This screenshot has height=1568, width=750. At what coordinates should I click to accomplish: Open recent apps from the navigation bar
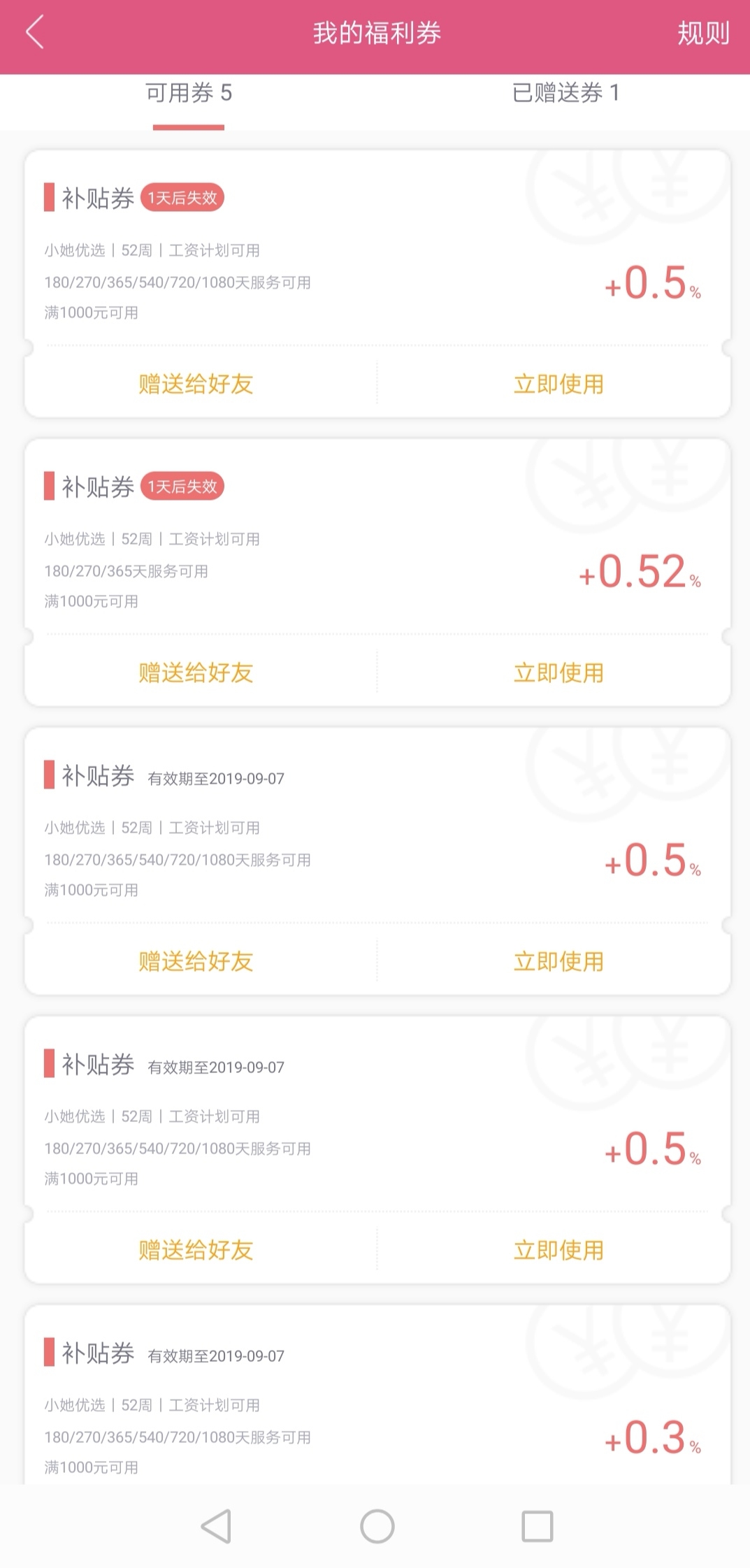(538, 1526)
